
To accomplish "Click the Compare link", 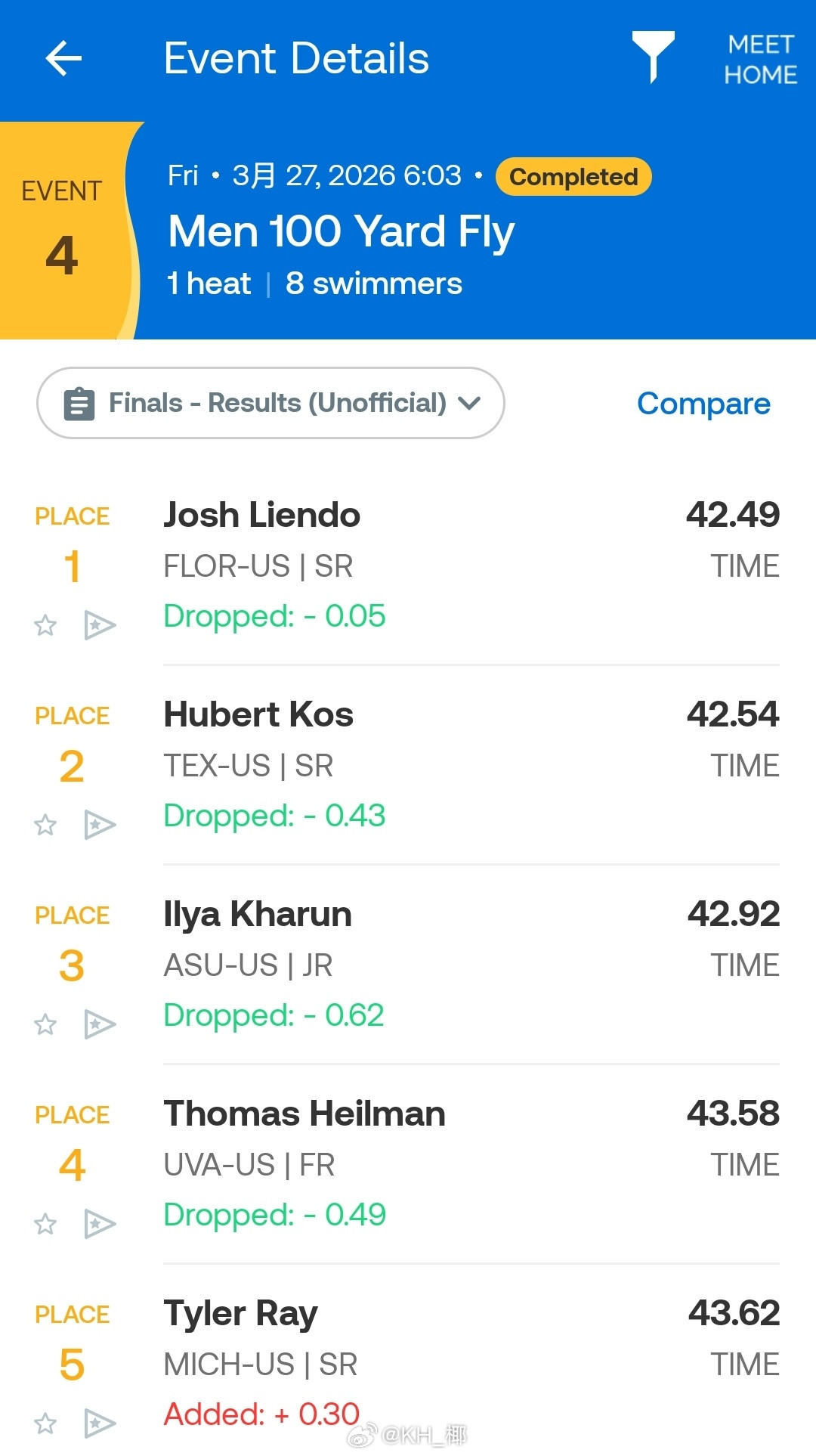I will (703, 403).
